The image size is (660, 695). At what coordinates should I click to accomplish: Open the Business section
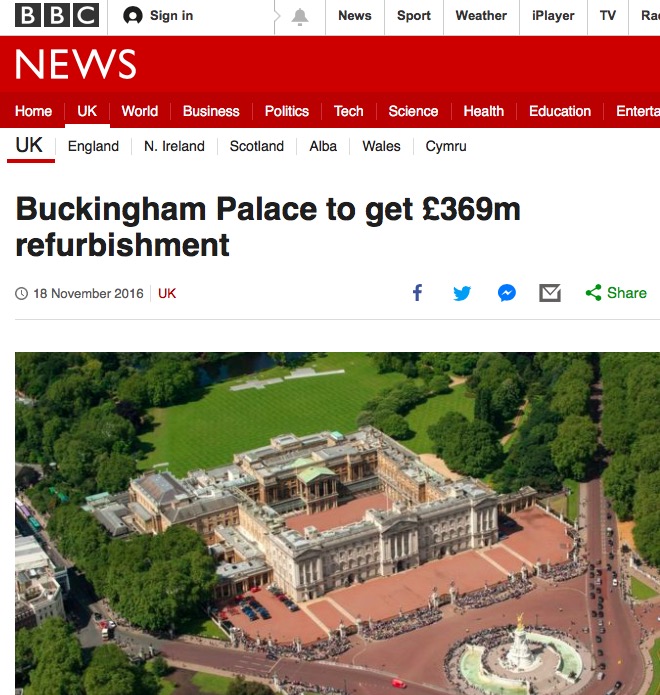211,111
